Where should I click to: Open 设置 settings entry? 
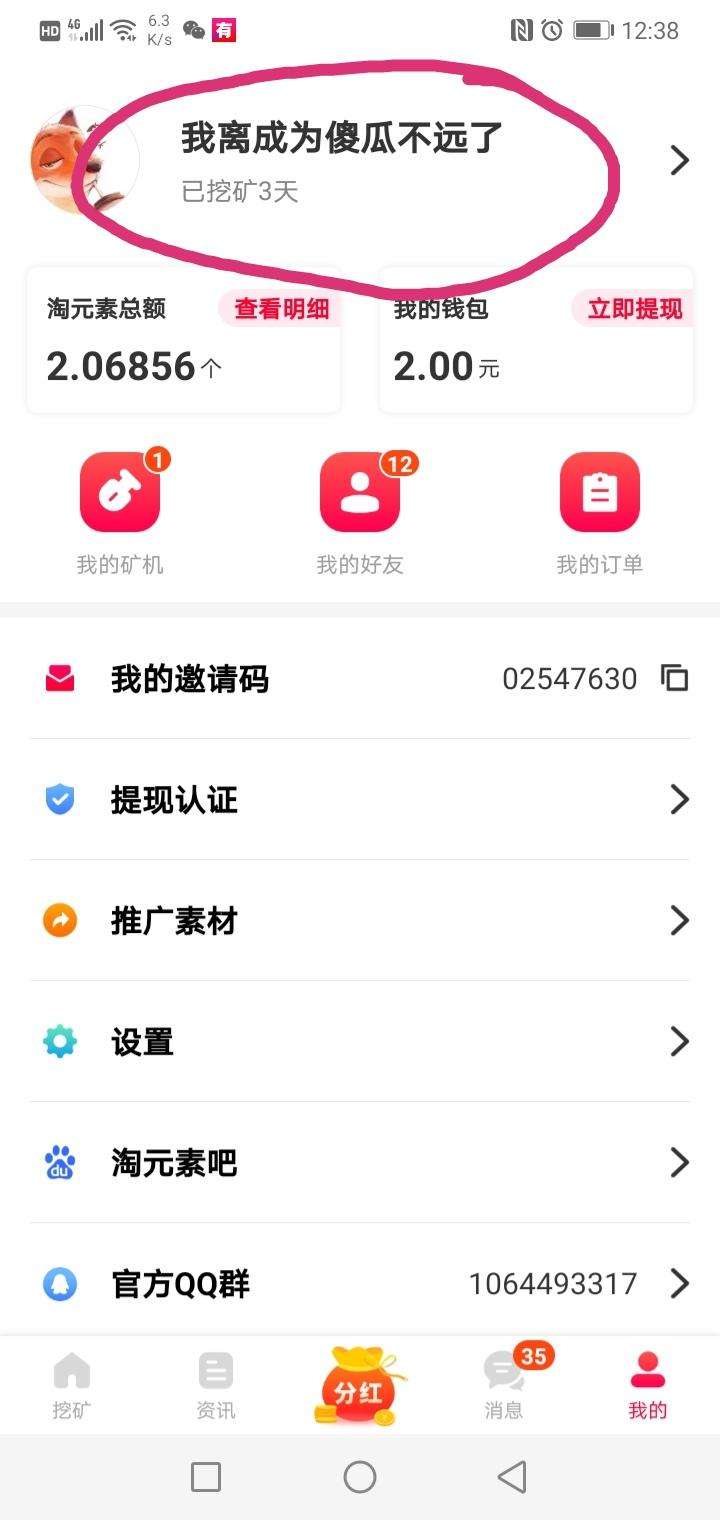(142, 1041)
